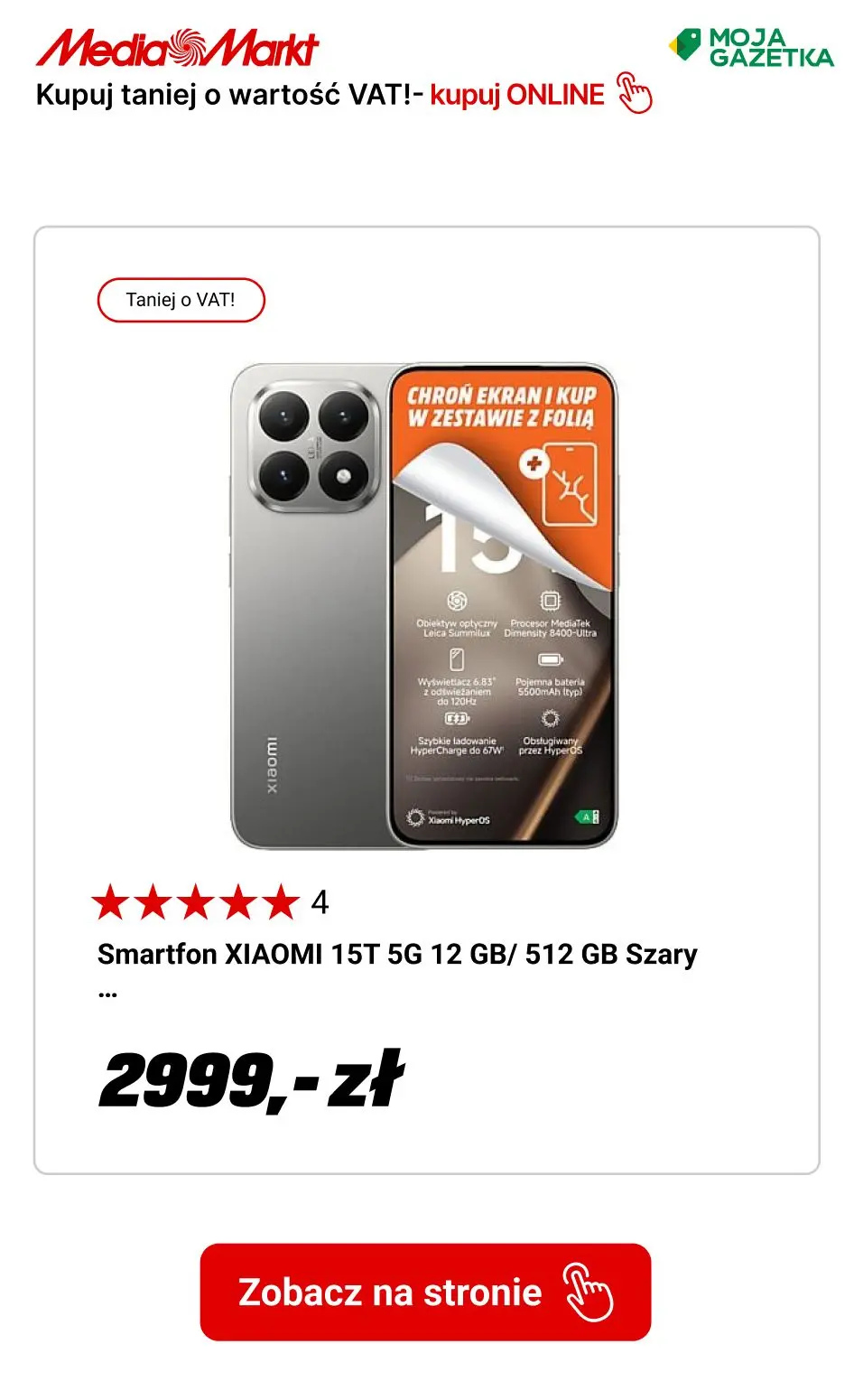Click the MediaTek Dimensity processor chip icon
The height and width of the screenshot is (1400, 854).
(549, 599)
